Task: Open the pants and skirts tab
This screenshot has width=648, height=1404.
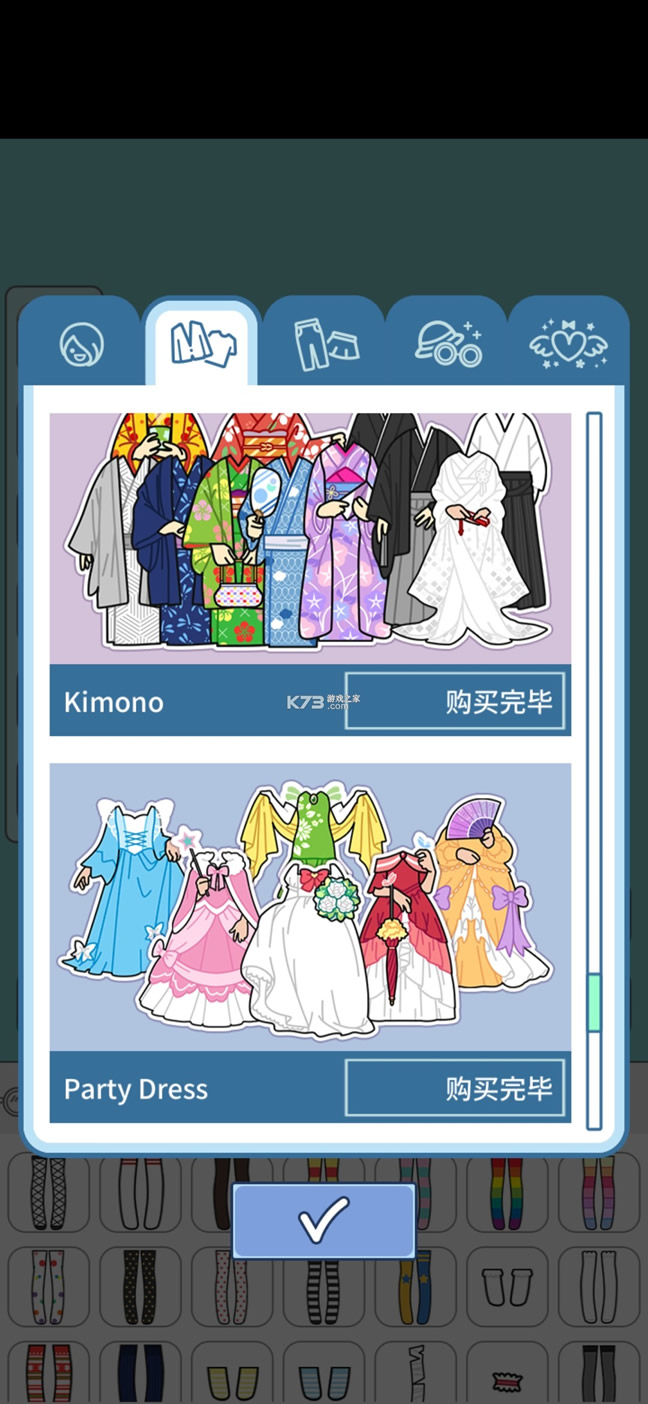Action: [x=325, y=342]
